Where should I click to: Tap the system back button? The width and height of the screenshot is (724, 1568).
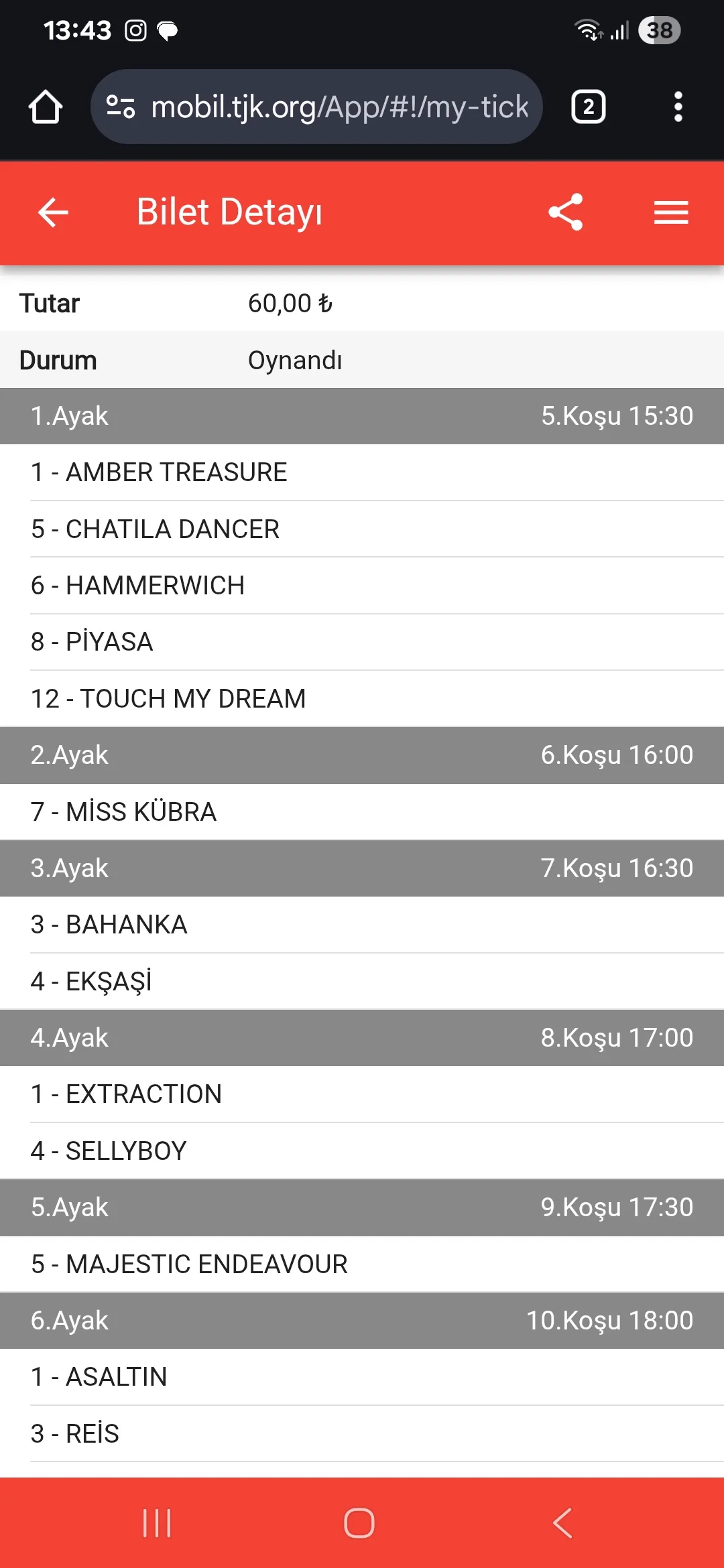coord(563,1523)
